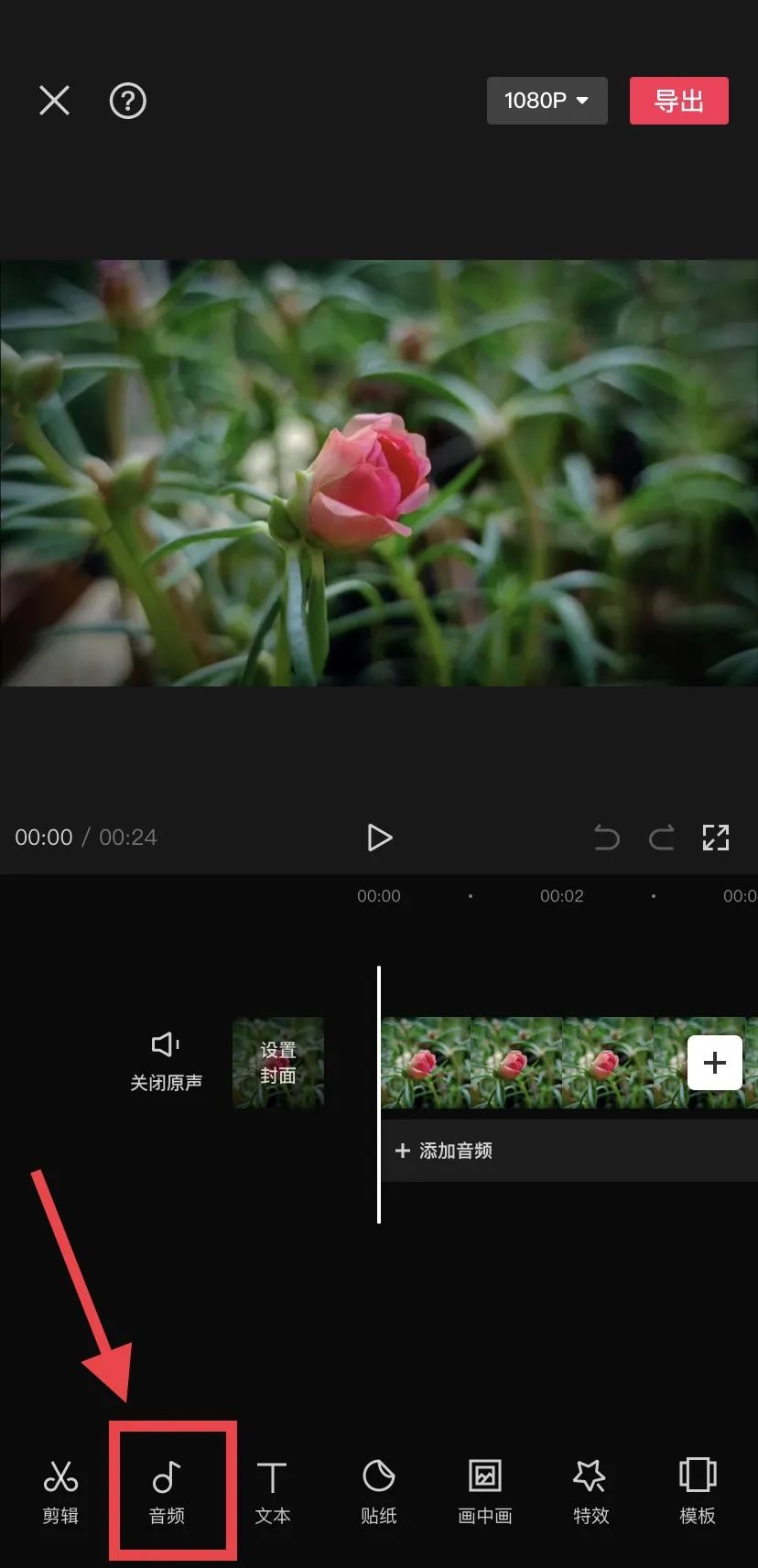758x1568 pixels.
Task: Select the 画中画 picture-in-picture tool
Action: (x=484, y=1492)
